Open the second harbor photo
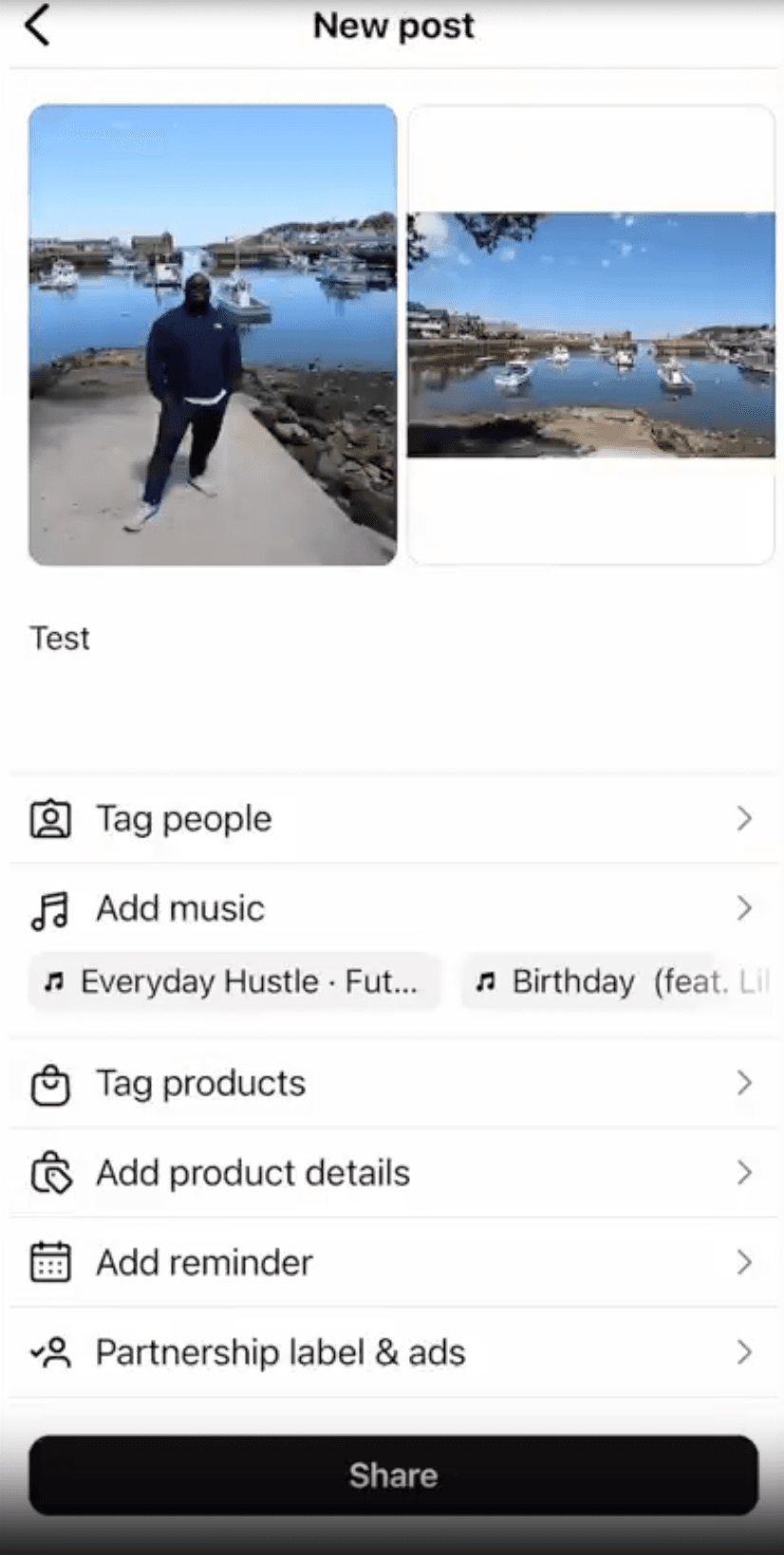The height and width of the screenshot is (1555, 784). [590, 334]
